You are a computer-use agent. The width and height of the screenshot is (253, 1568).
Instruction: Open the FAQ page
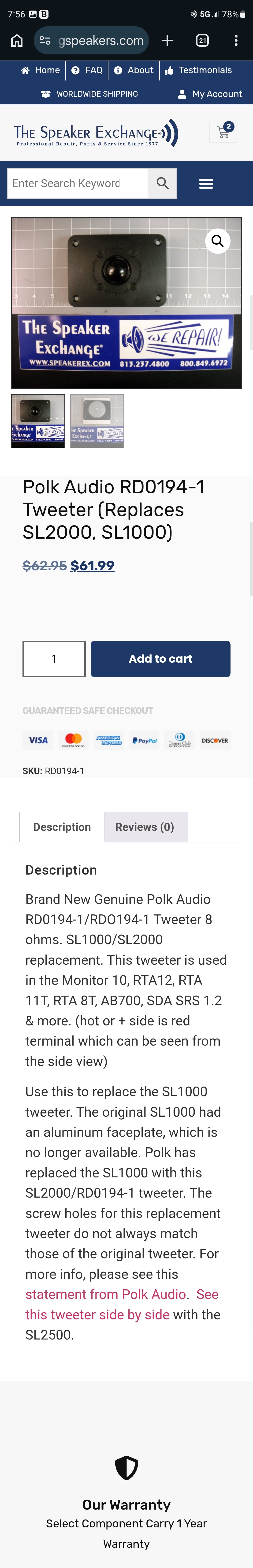[x=87, y=70]
